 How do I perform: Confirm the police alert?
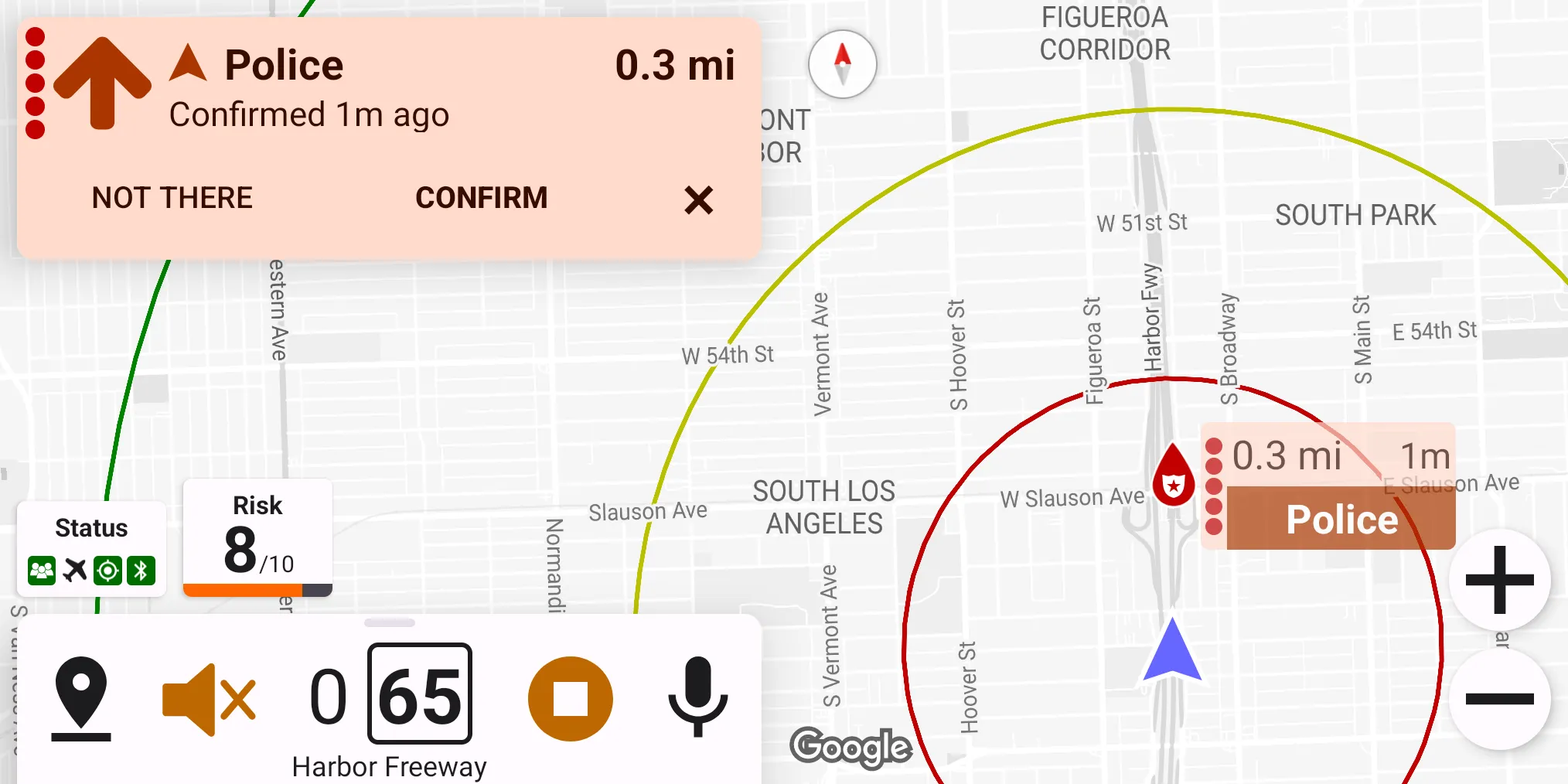click(481, 198)
